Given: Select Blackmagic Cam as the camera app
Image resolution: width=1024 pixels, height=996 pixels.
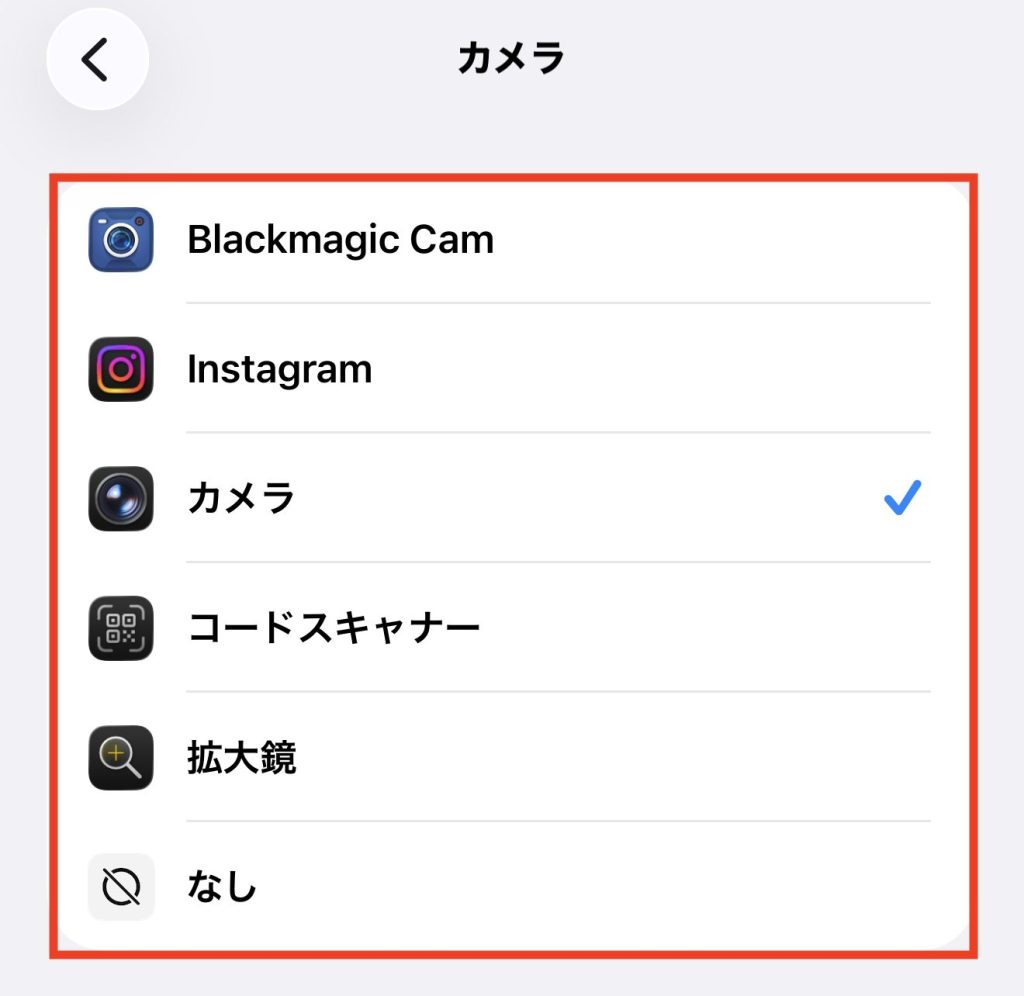Looking at the screenshot, I should (340, 240).
